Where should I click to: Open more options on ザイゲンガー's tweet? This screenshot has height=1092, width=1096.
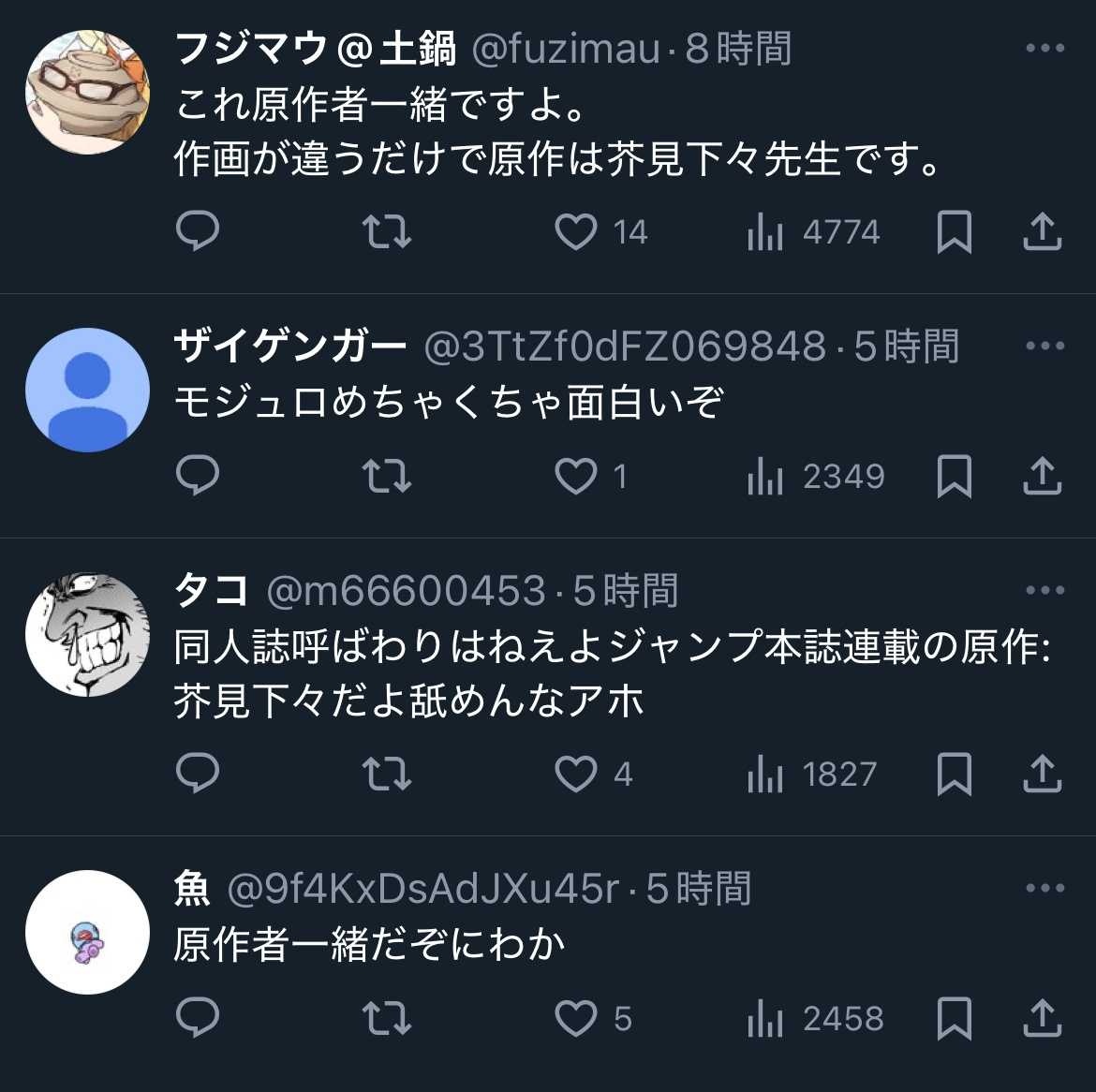(x=1044, y=346)
